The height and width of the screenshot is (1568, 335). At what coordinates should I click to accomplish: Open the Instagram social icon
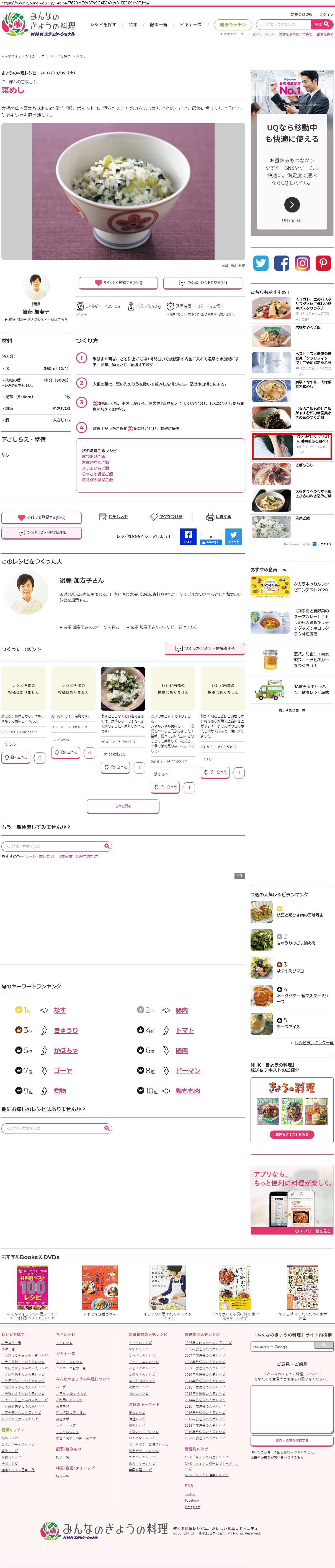(x=302, y=263)
